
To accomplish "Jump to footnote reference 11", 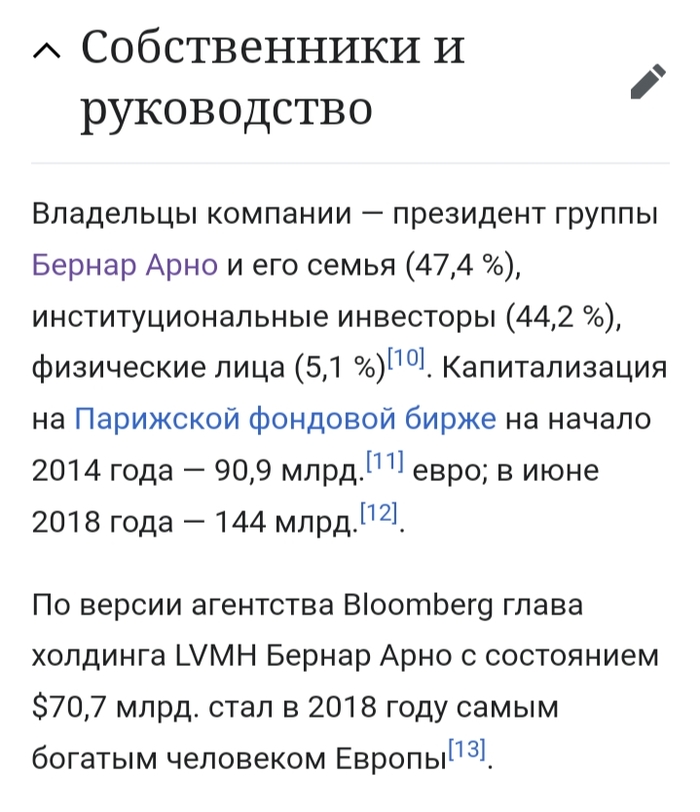I will pyautogui.click(x=383, y=461).
